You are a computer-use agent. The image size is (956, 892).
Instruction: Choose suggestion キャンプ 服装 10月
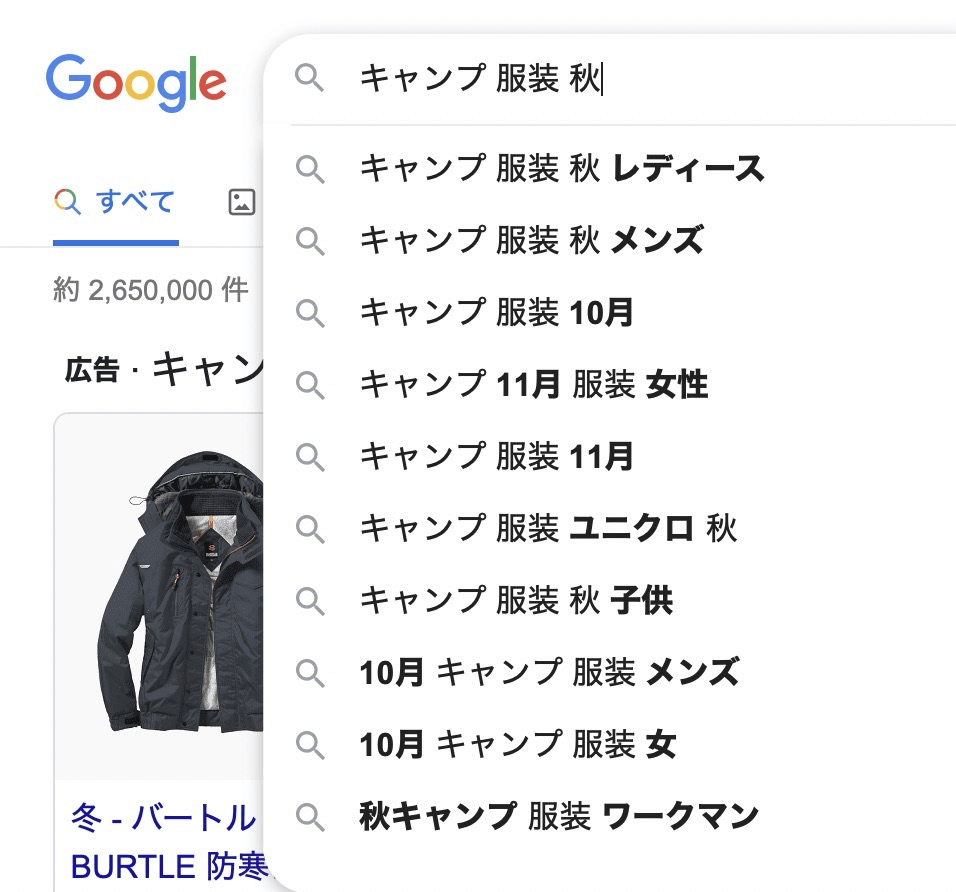[x=496, y=313]
